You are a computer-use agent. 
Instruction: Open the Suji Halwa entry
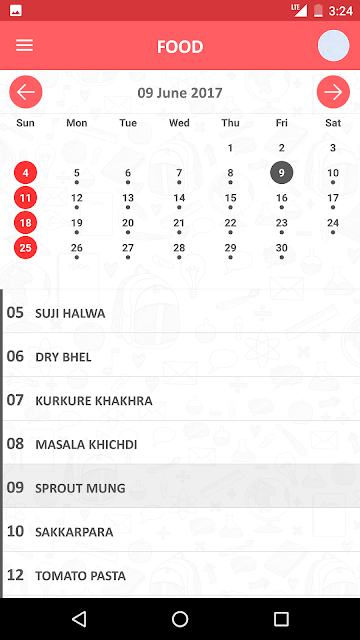[182, 313]
